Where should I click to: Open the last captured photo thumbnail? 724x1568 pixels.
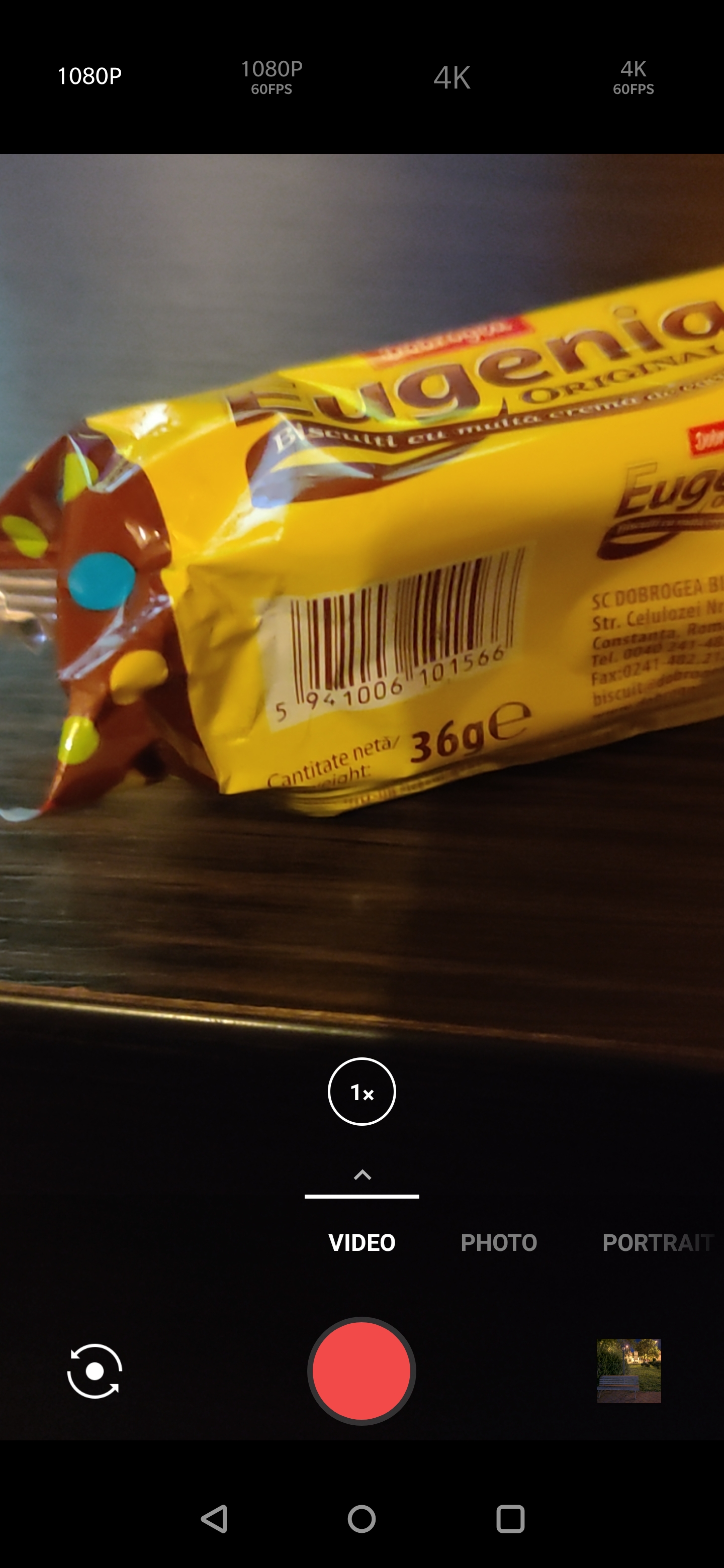click(628, 1371)
